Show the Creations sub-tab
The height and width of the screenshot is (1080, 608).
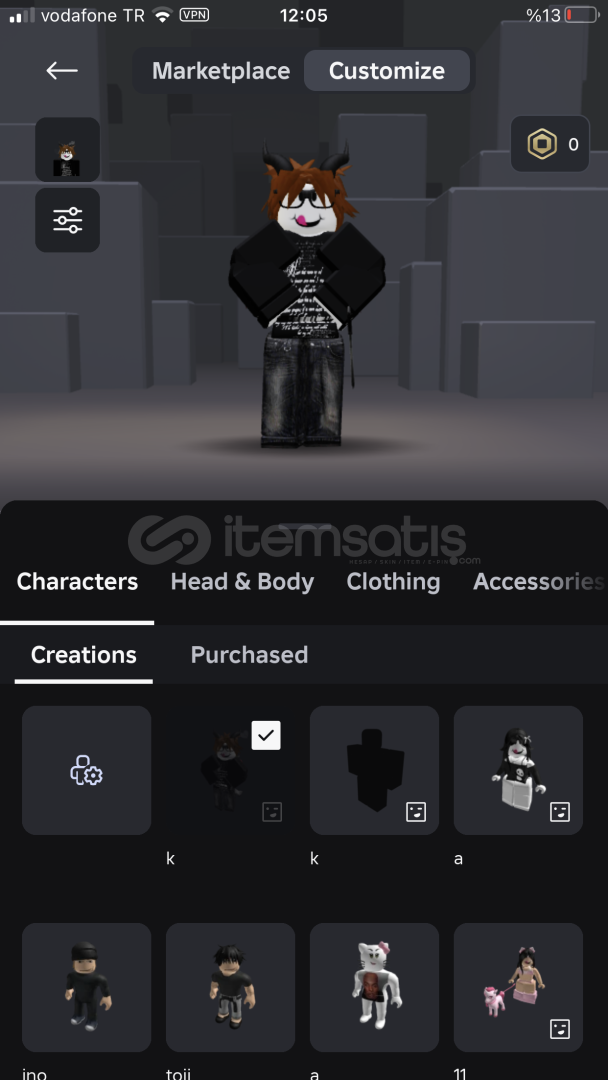pyautogui.click(x=83, y=655)
